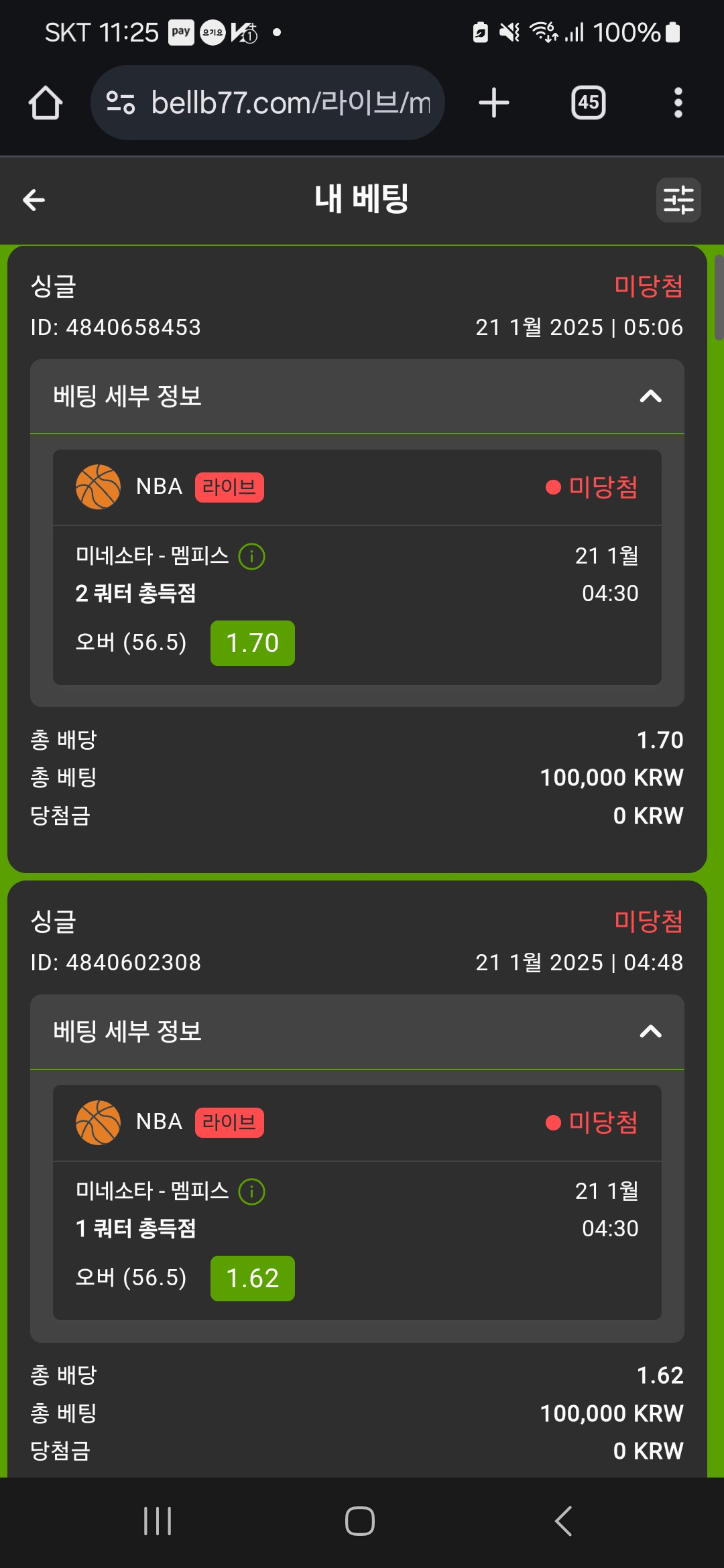Open browser home page
The image size is (724, 1568).
point(46,103)
